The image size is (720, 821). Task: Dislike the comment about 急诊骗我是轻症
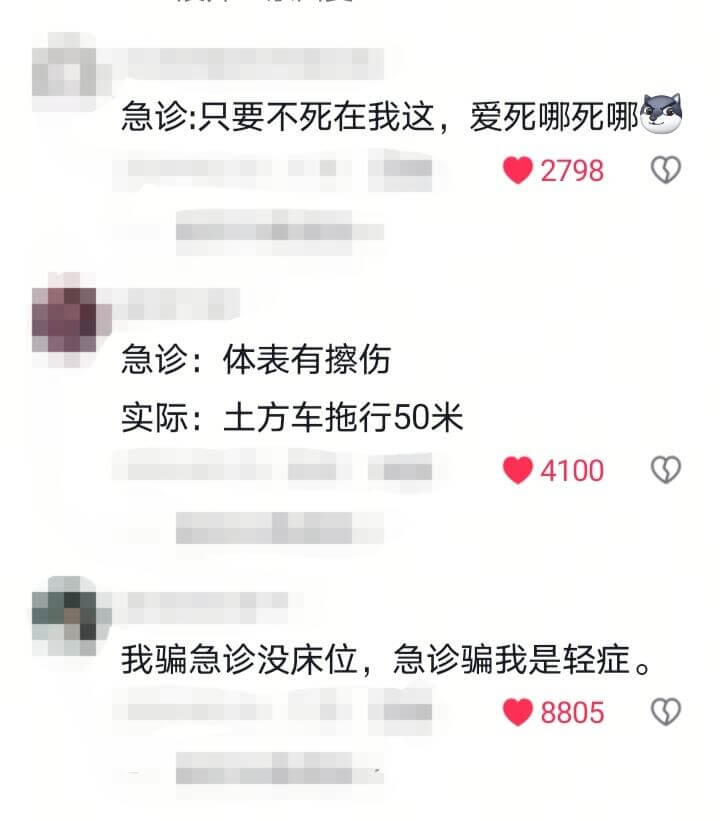[x=666, y=712]
